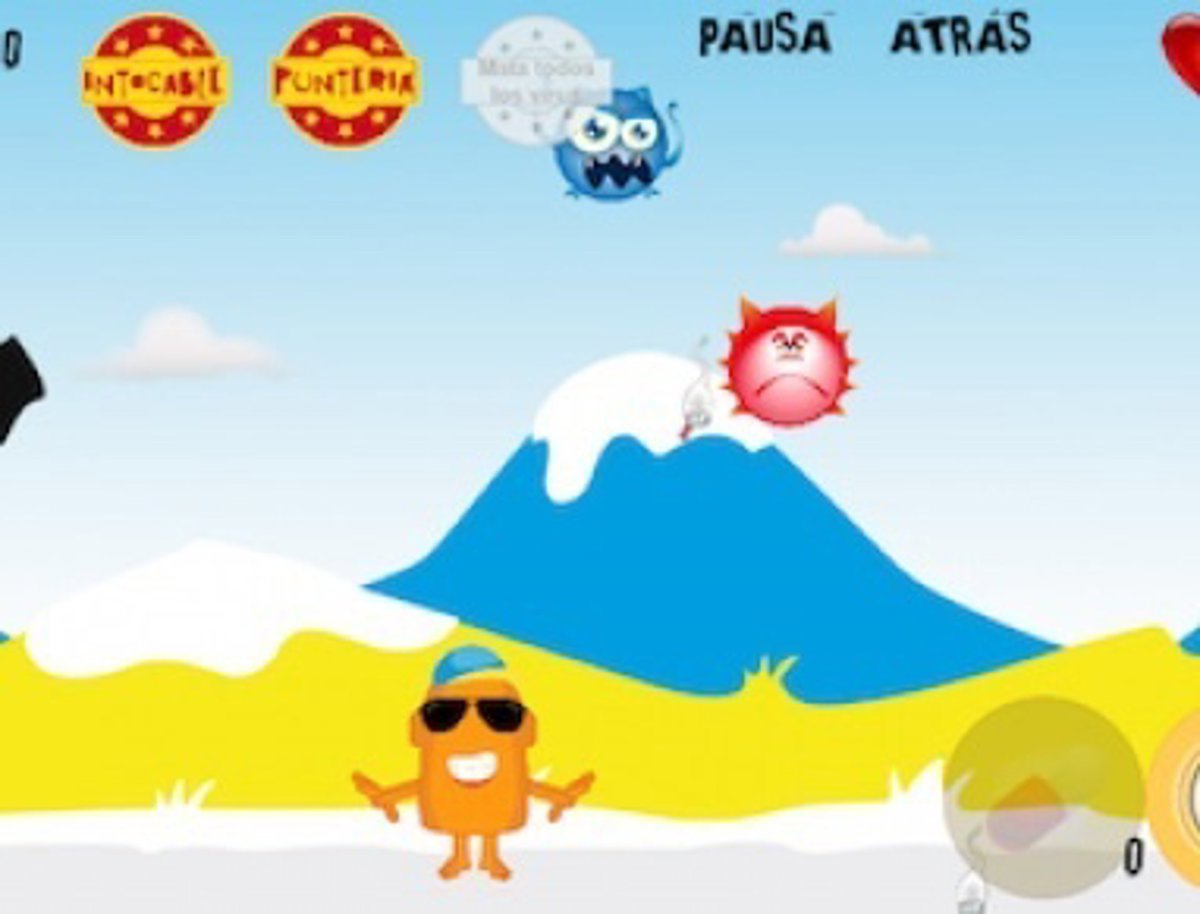
Task: Go back with the Atrás button
Action: point(960,36)
